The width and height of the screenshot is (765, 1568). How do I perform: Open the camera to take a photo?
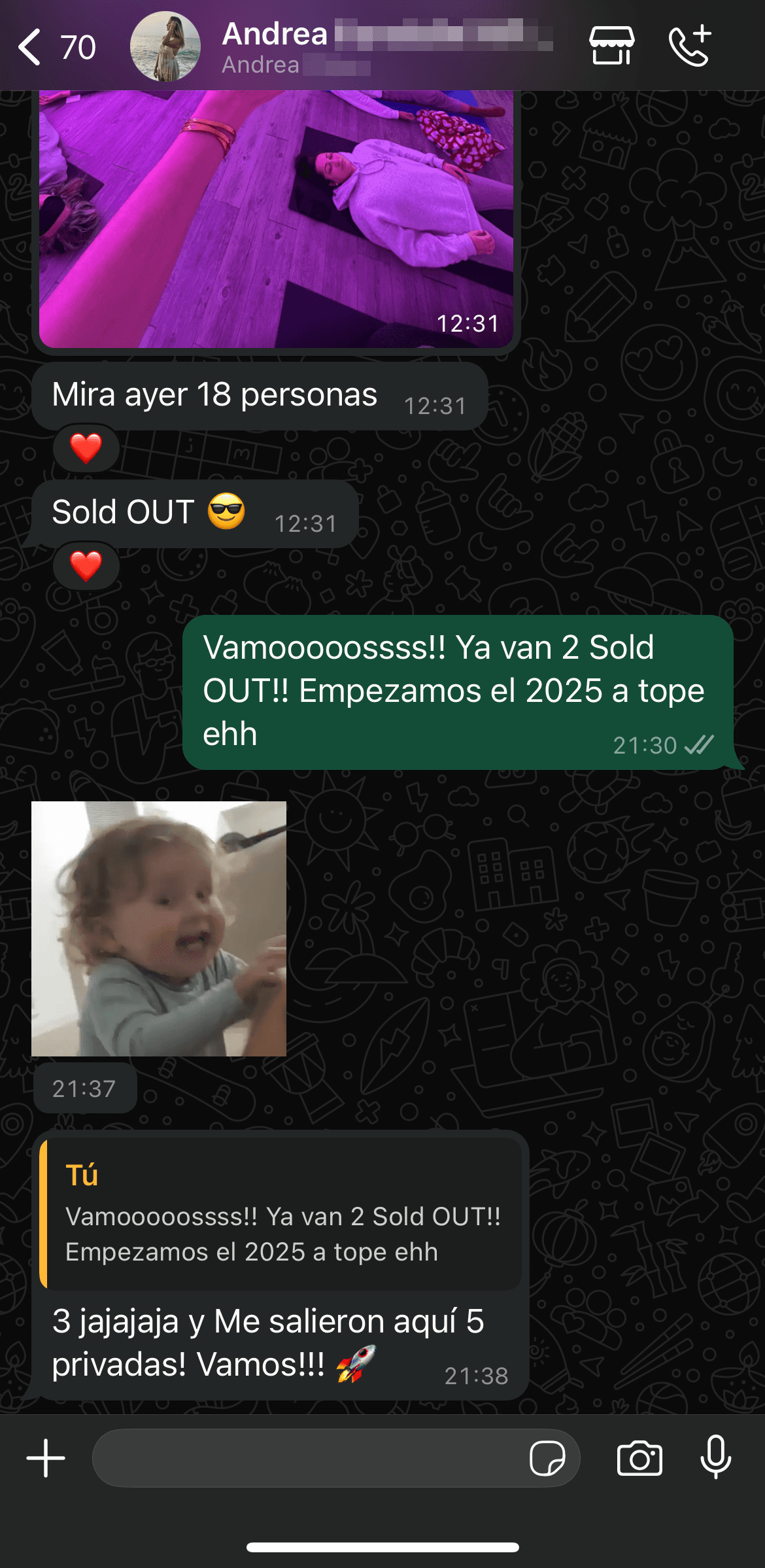tap(639, 1458)
